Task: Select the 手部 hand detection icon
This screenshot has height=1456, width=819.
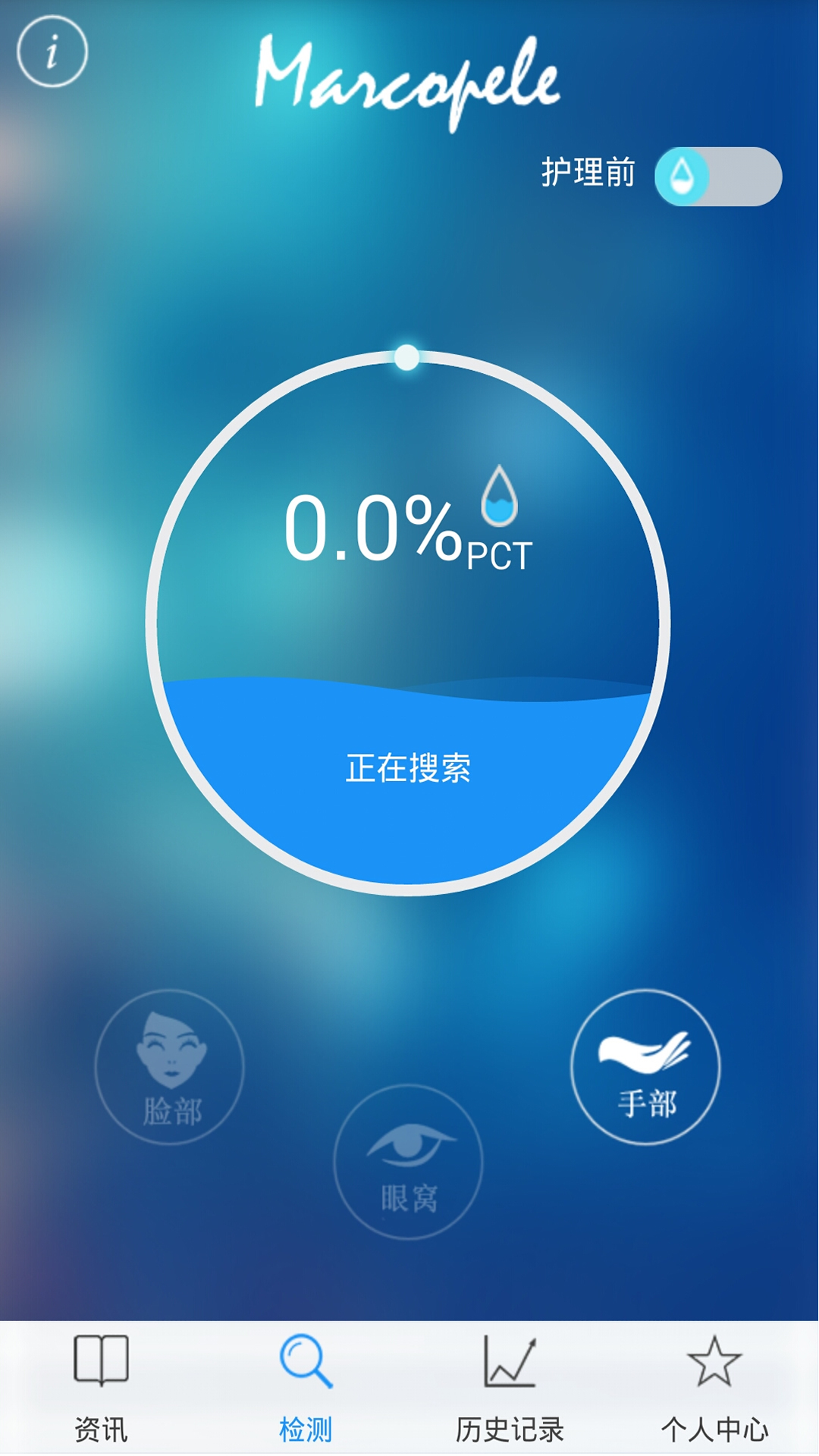Action: (x=648, y=1065)
